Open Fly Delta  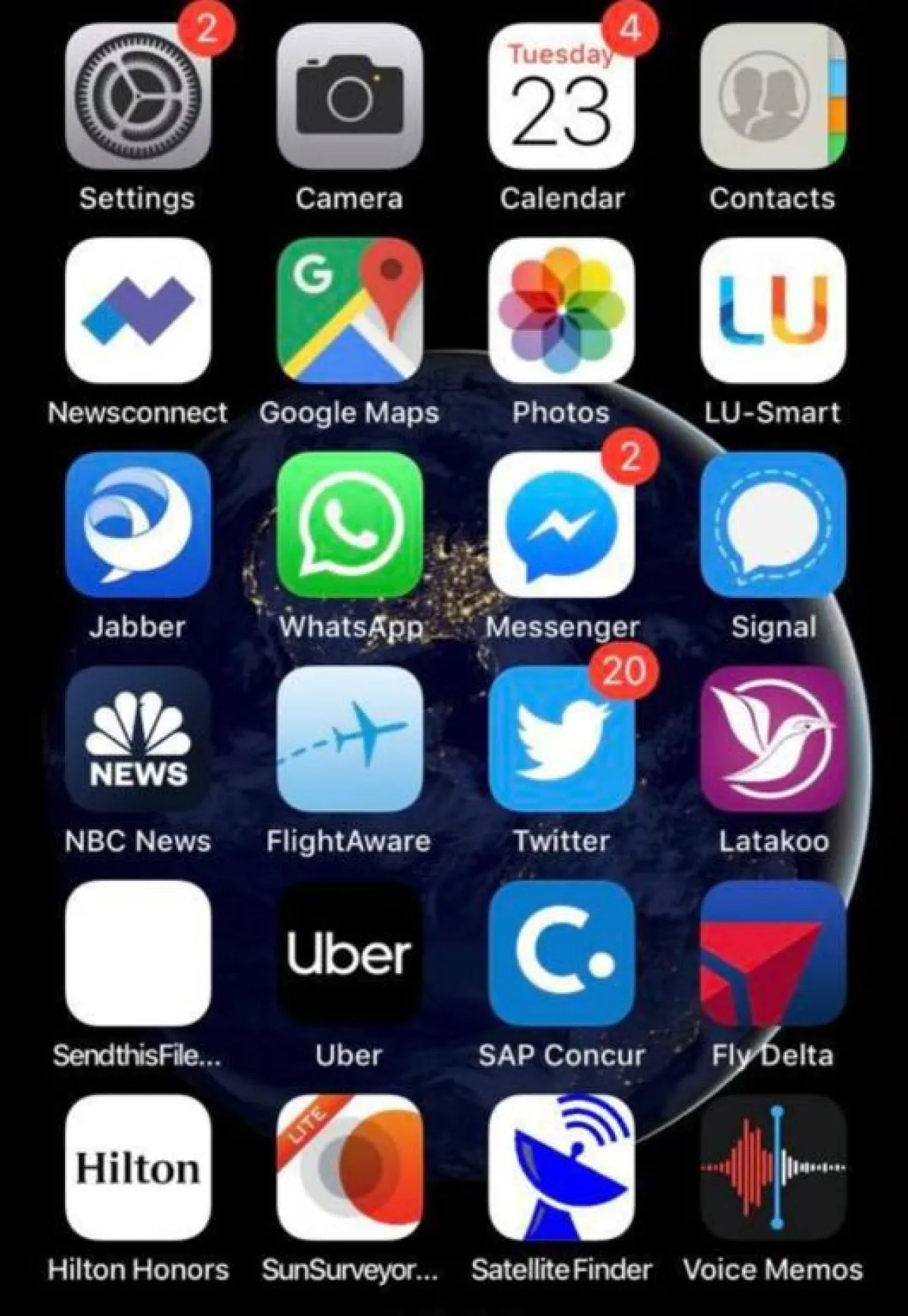pos(773,953)
